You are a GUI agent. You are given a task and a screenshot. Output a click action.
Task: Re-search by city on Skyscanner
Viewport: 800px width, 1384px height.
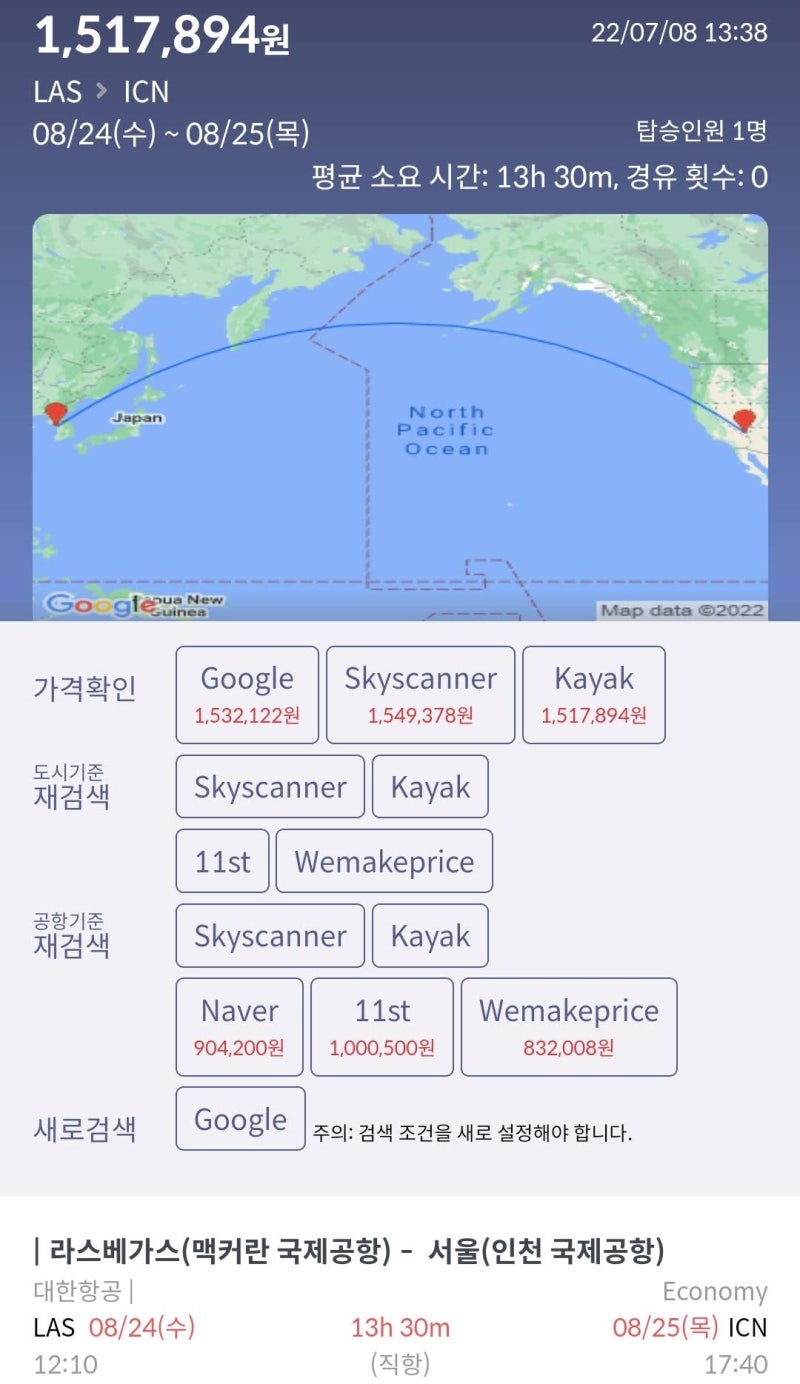270,787
